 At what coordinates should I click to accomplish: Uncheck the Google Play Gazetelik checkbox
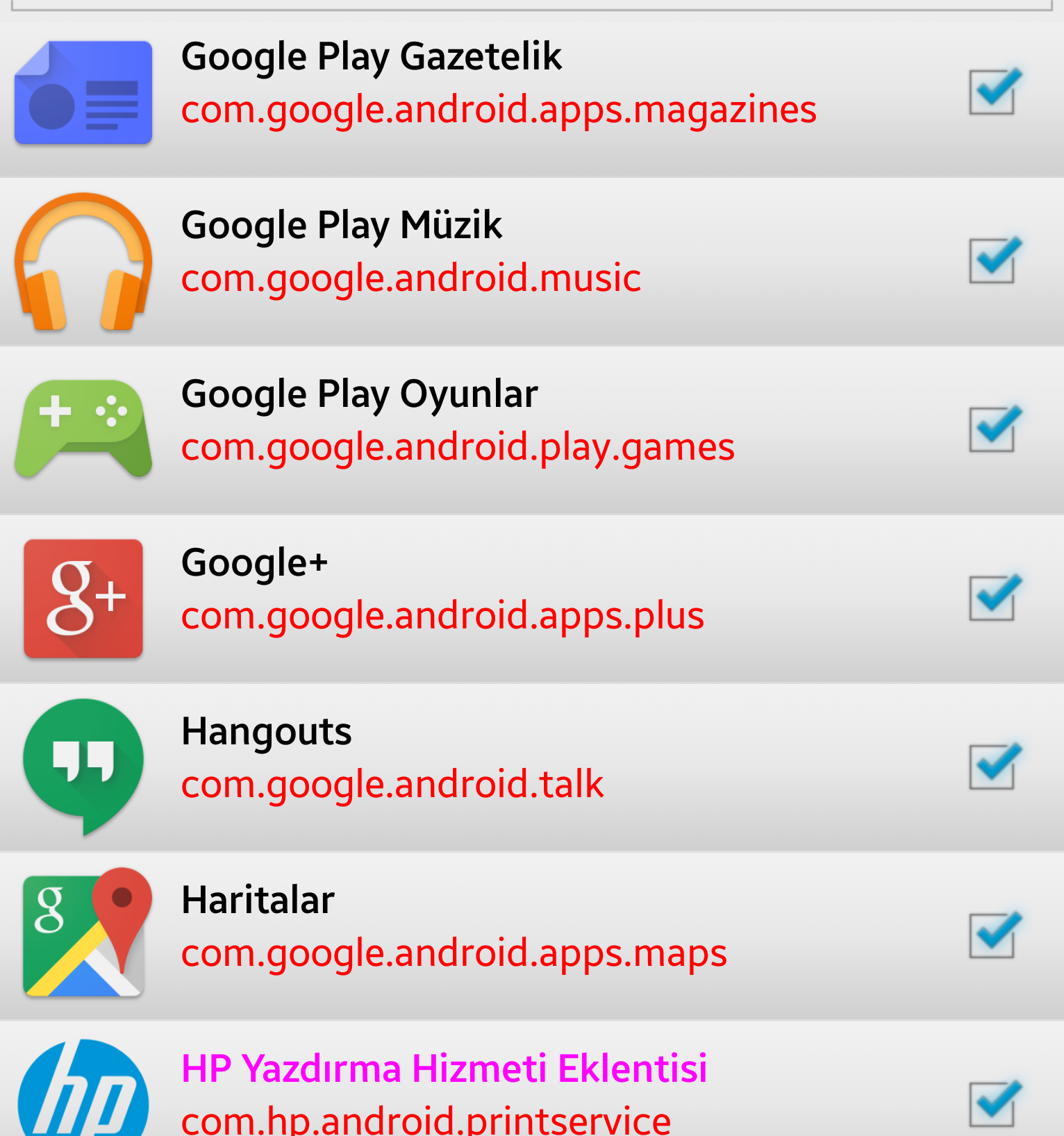pos(995,92)
